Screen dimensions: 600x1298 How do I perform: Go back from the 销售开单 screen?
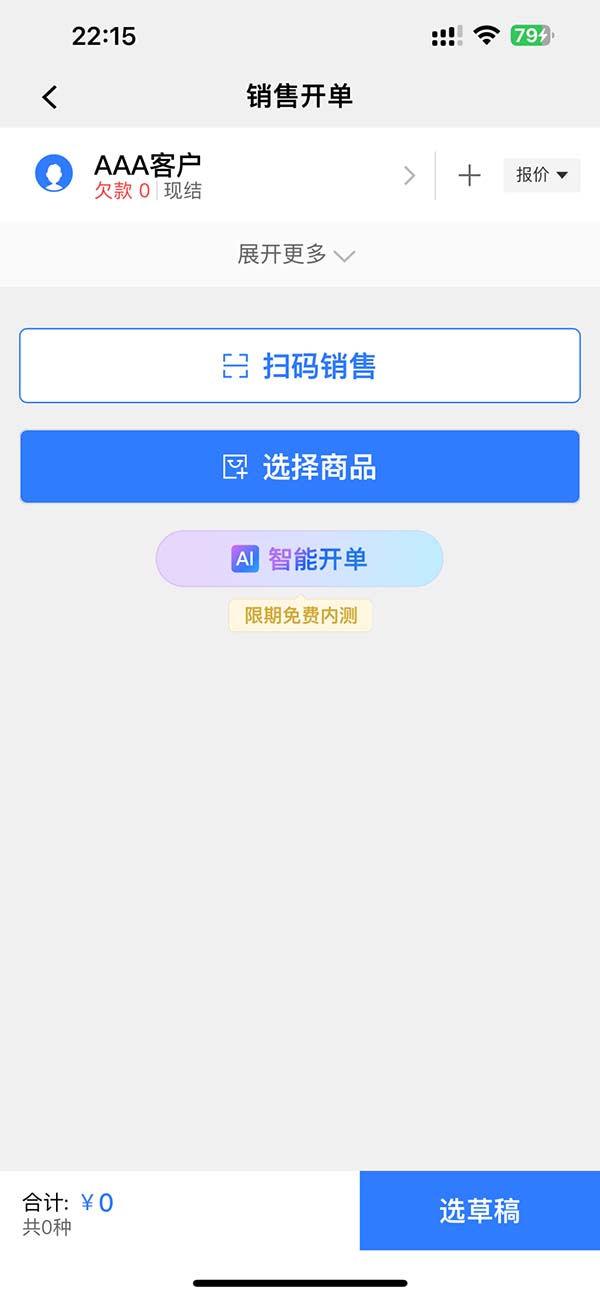50,96
